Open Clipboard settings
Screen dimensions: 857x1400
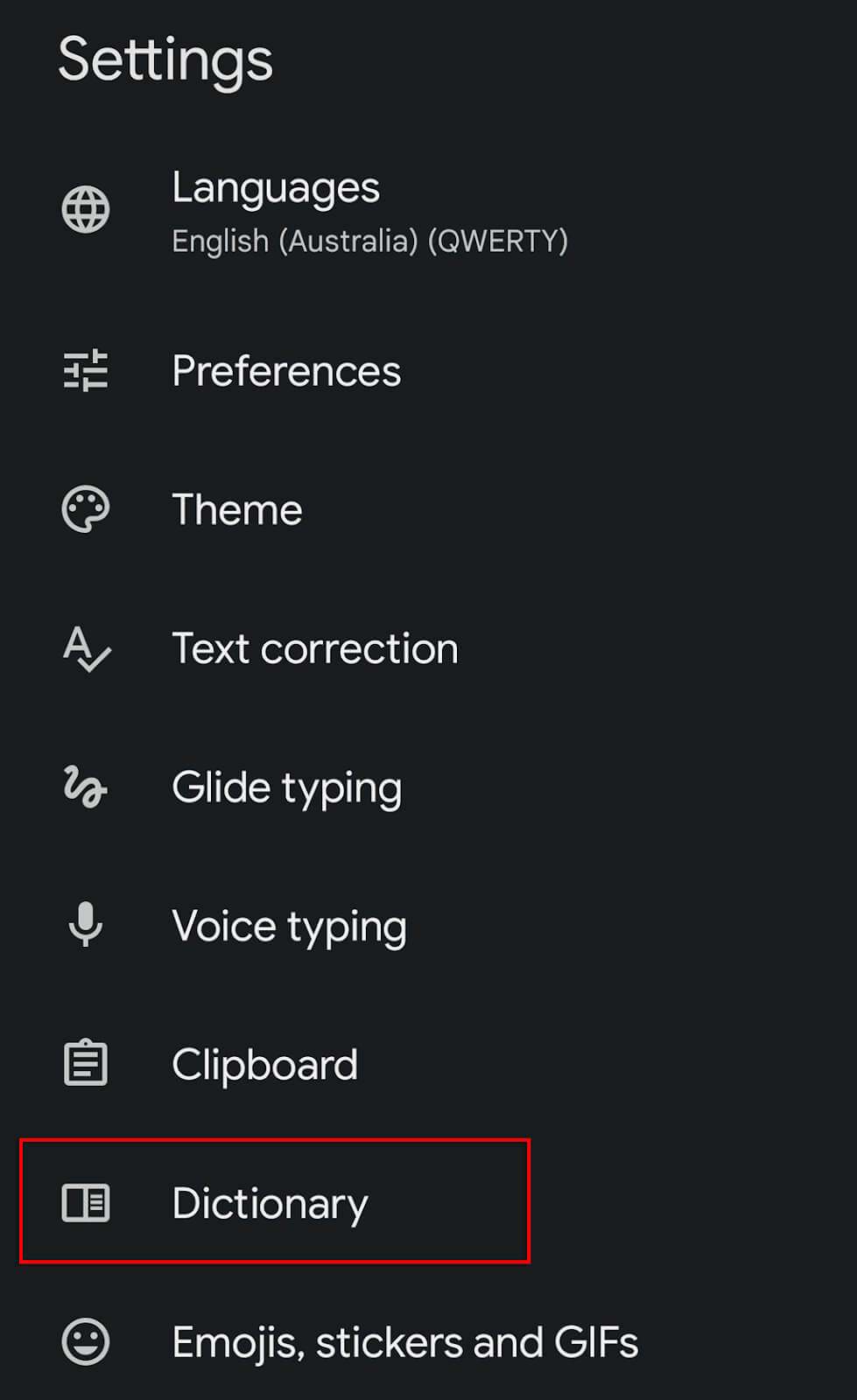[x=264, y=1065]
